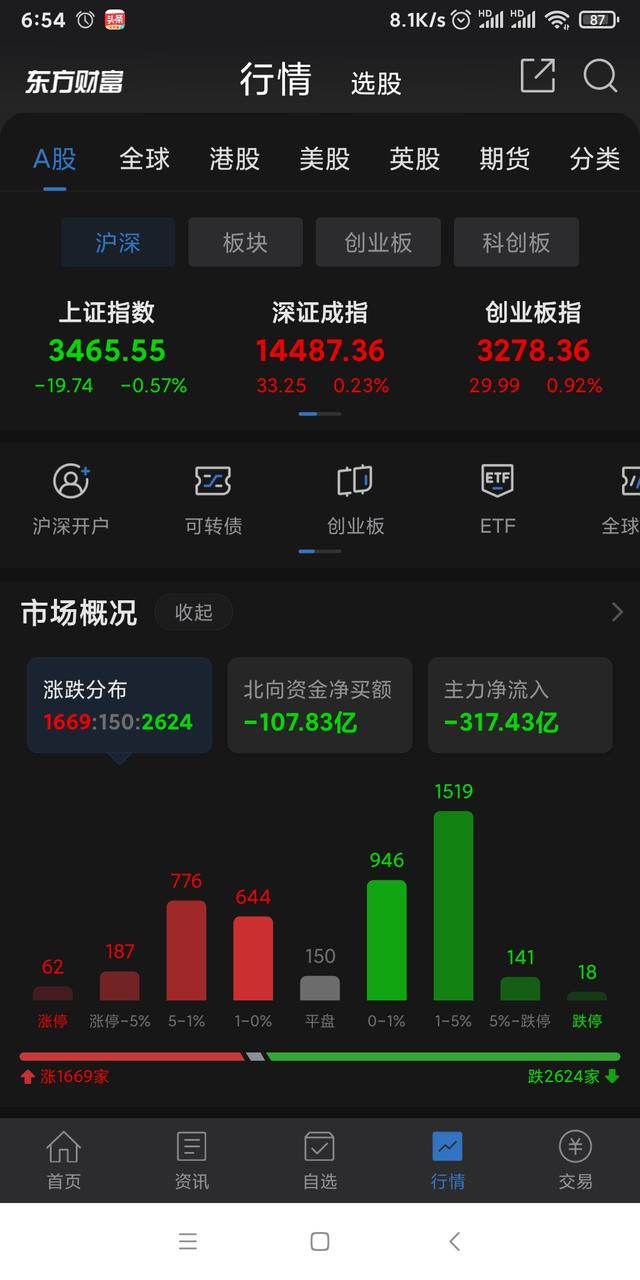Open the 期货 tab
Image resolution: width=640 pixels, height=1280 pixels.
(x=504, y=159)
